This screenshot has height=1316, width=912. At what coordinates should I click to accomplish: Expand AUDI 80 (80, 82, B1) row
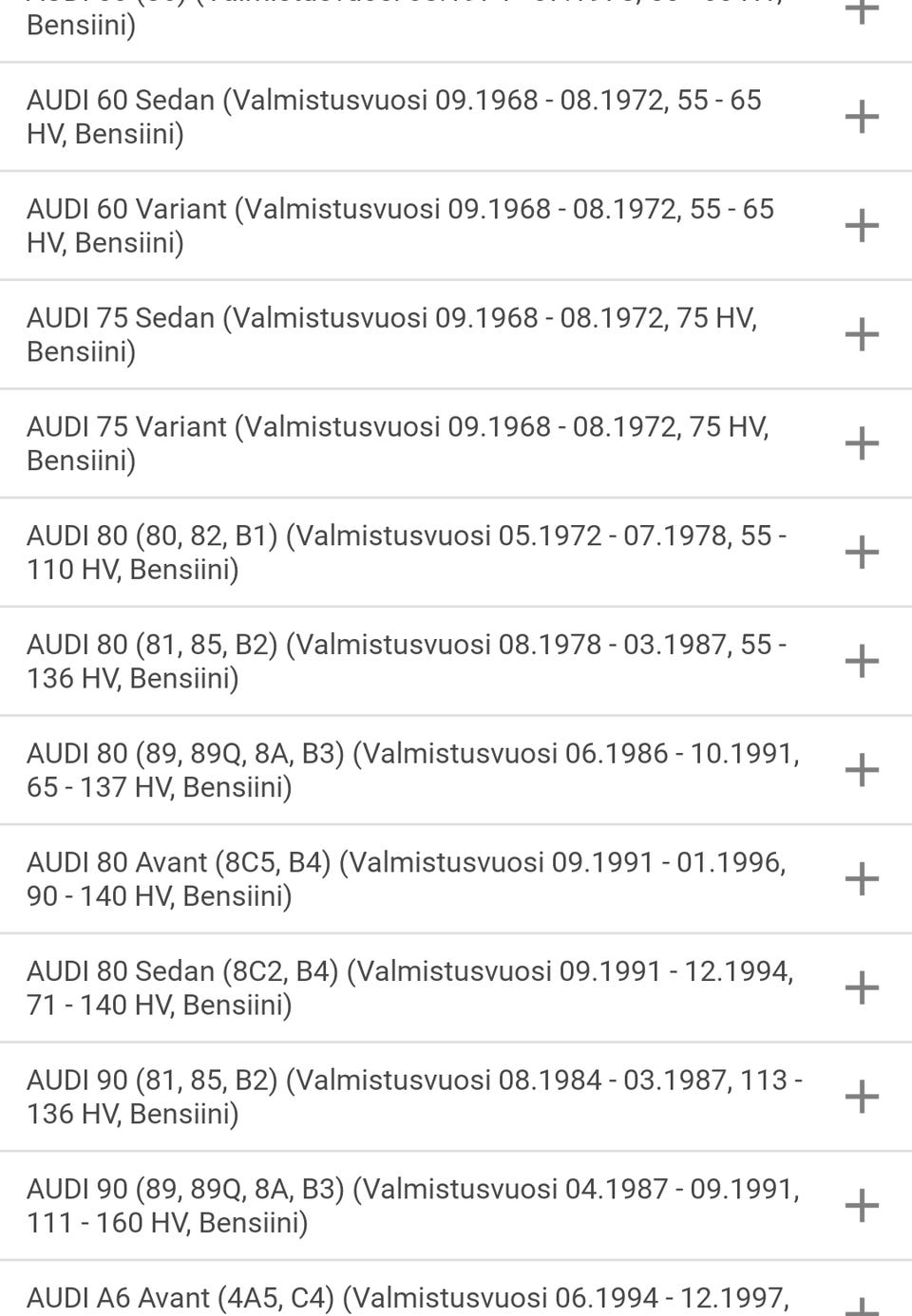point(861,552)
